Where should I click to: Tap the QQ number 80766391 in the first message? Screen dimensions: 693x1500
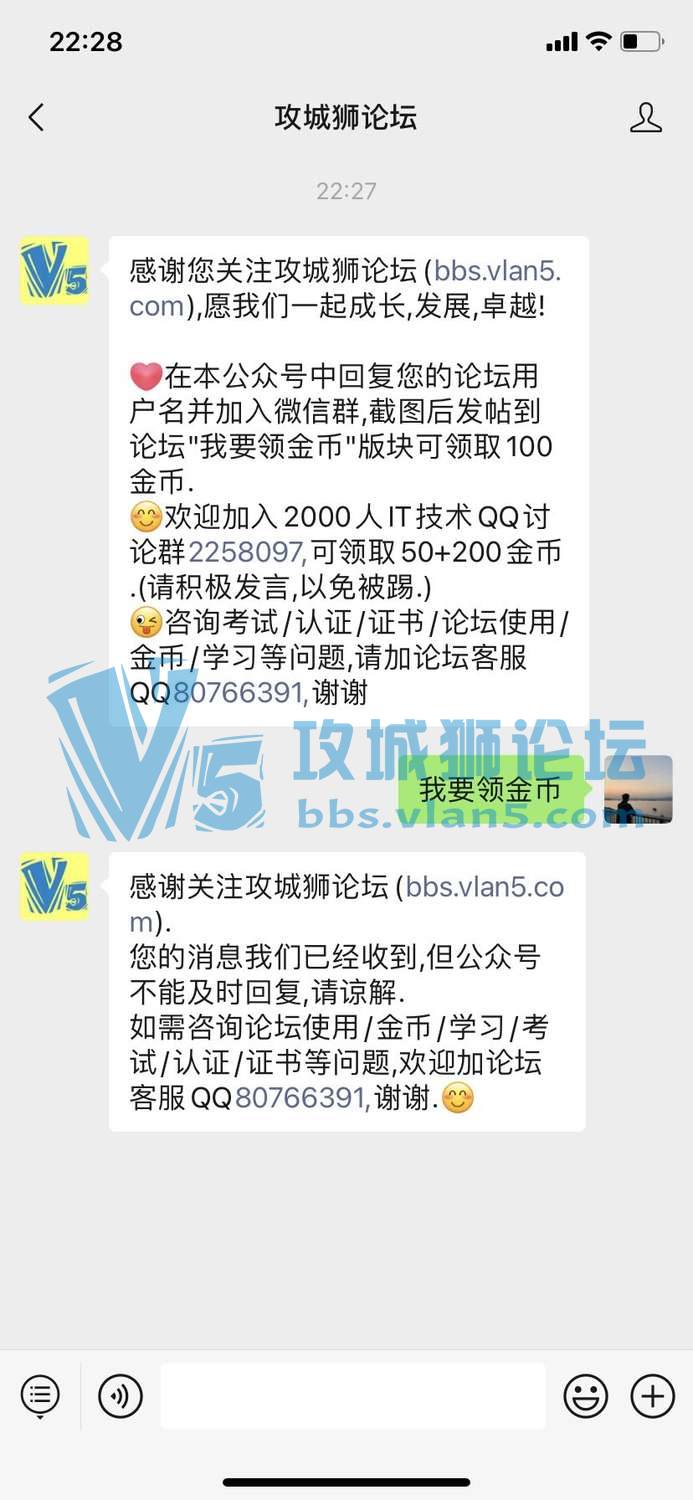[239, 692]
